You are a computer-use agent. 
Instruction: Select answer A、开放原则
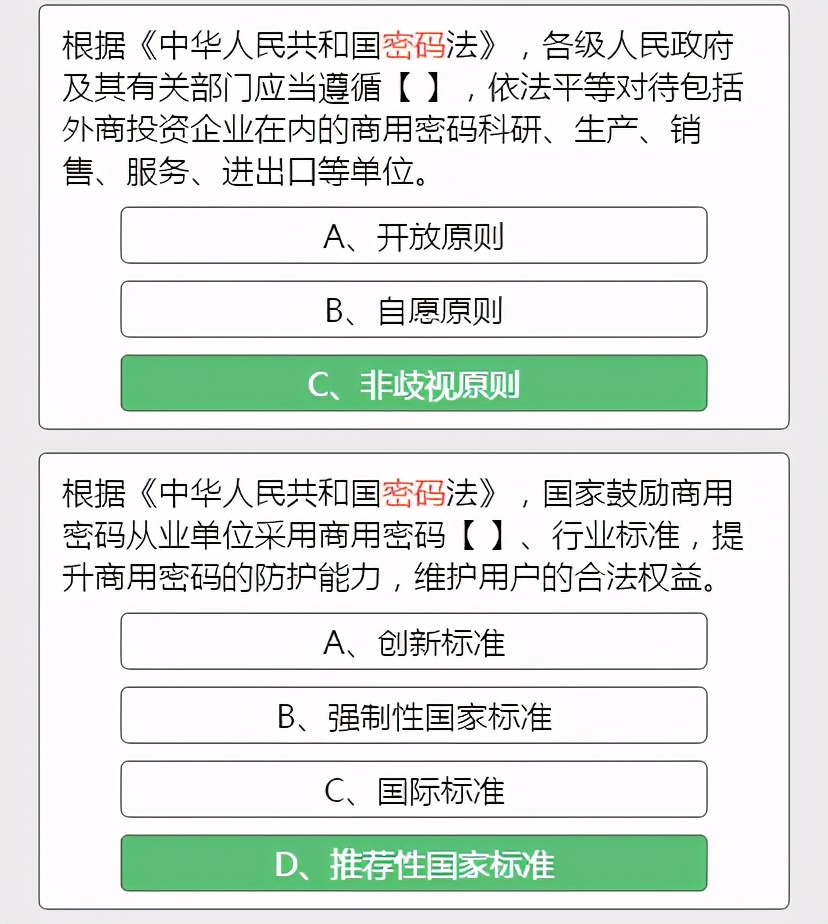(414, 236)
